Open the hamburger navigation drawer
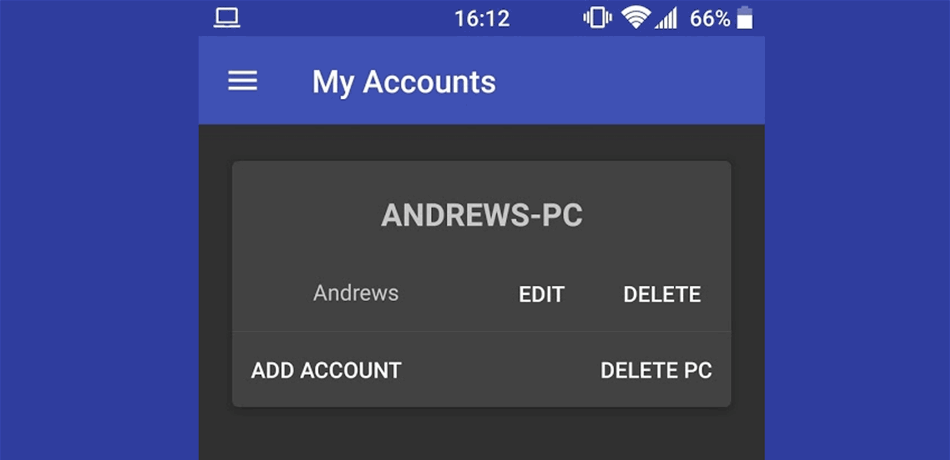950x460 pixels. click(243, 81)
